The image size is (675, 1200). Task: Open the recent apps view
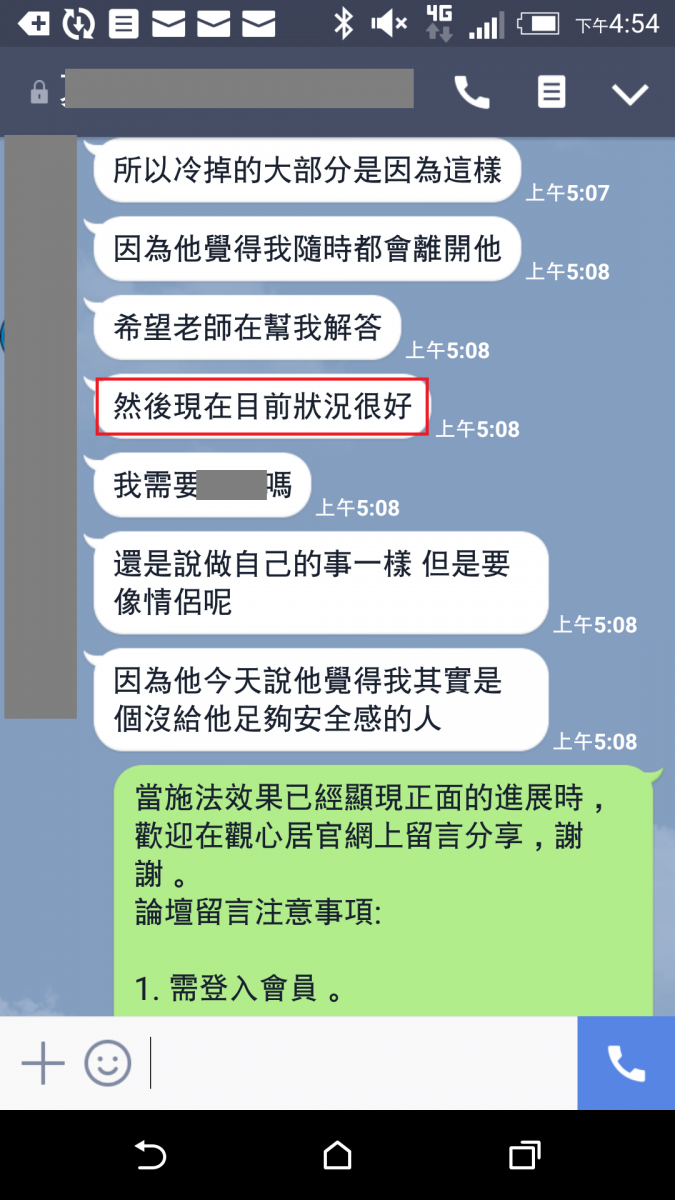525,1156
